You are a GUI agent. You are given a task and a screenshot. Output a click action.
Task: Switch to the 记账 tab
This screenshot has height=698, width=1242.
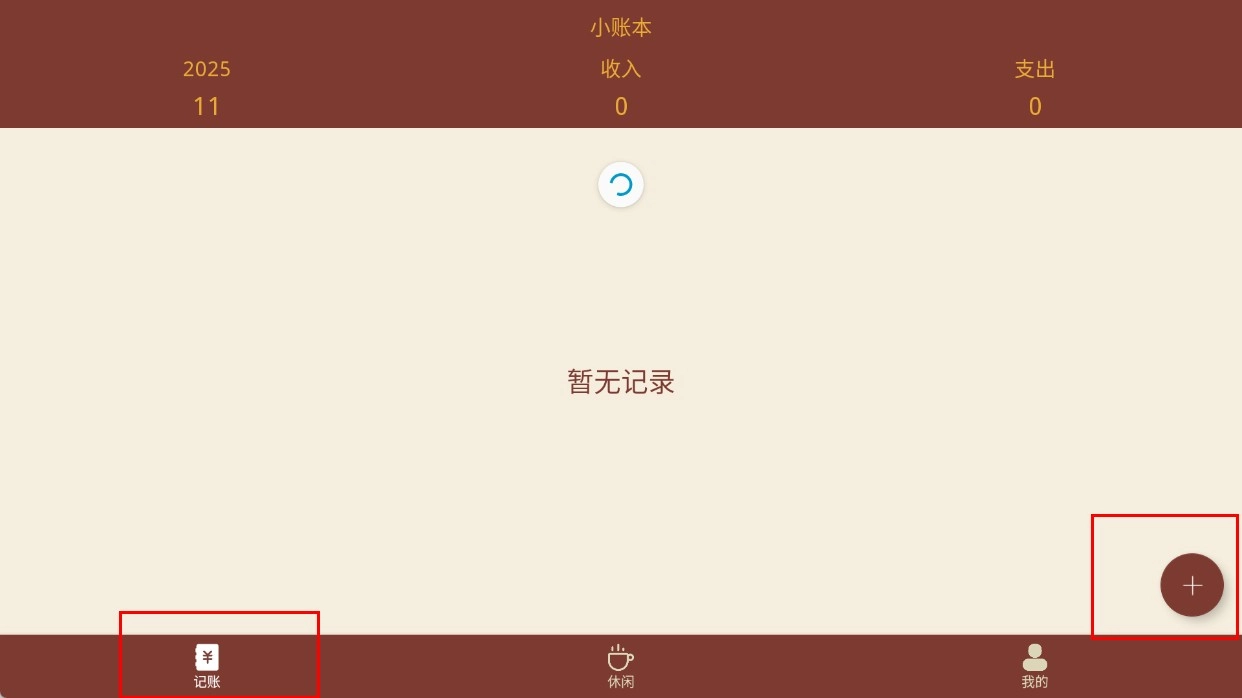(207, 666)
